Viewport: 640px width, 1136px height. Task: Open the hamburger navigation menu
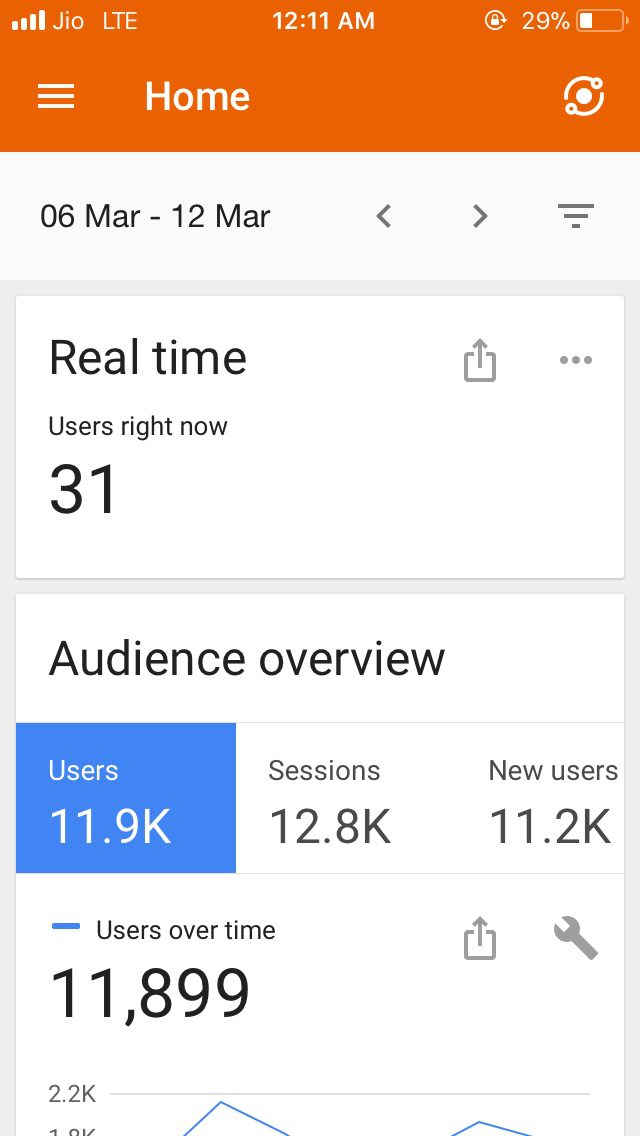[x=56, y=96]
